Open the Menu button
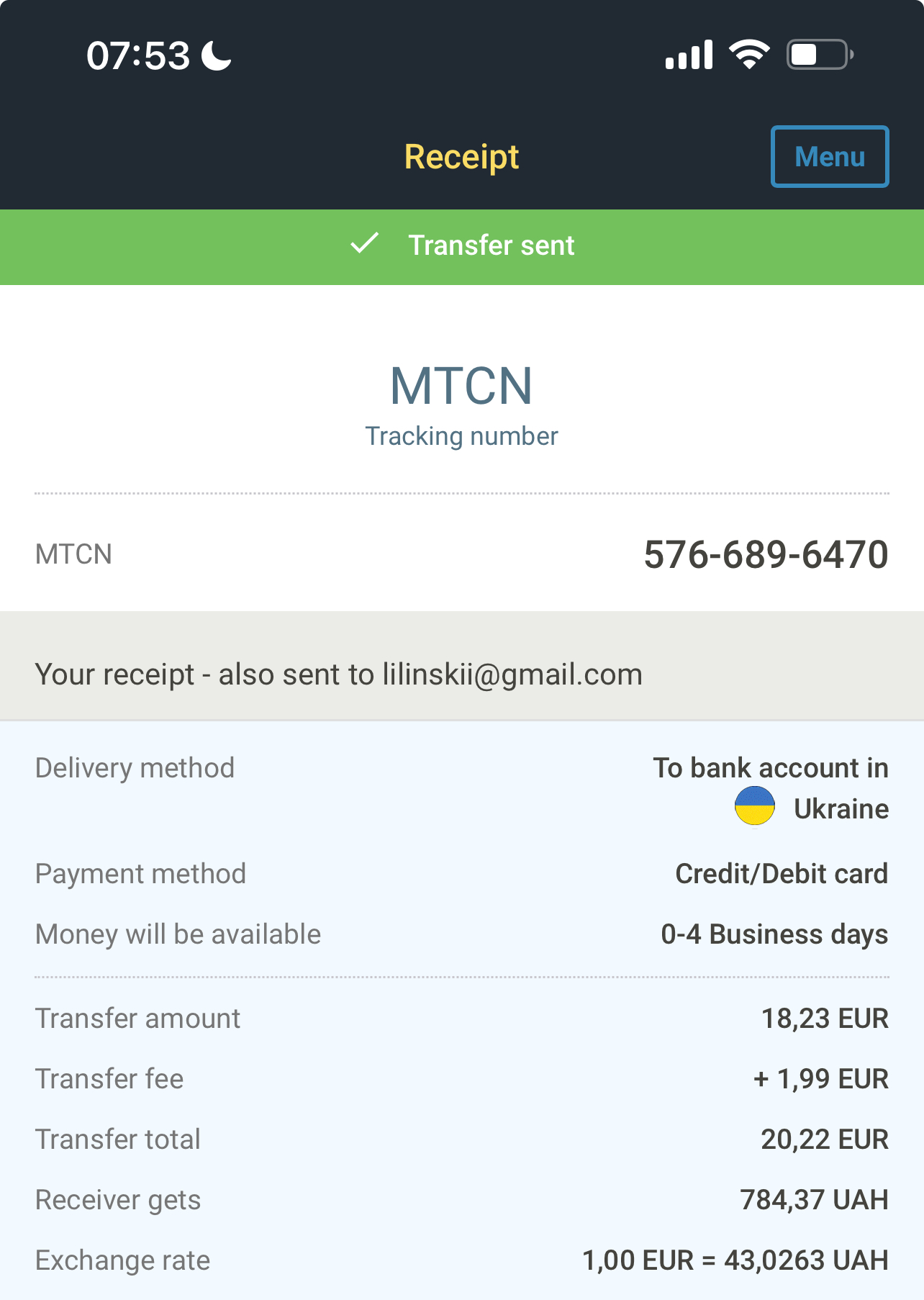This screenshot has height=1300, width=924. pos(830,157)
